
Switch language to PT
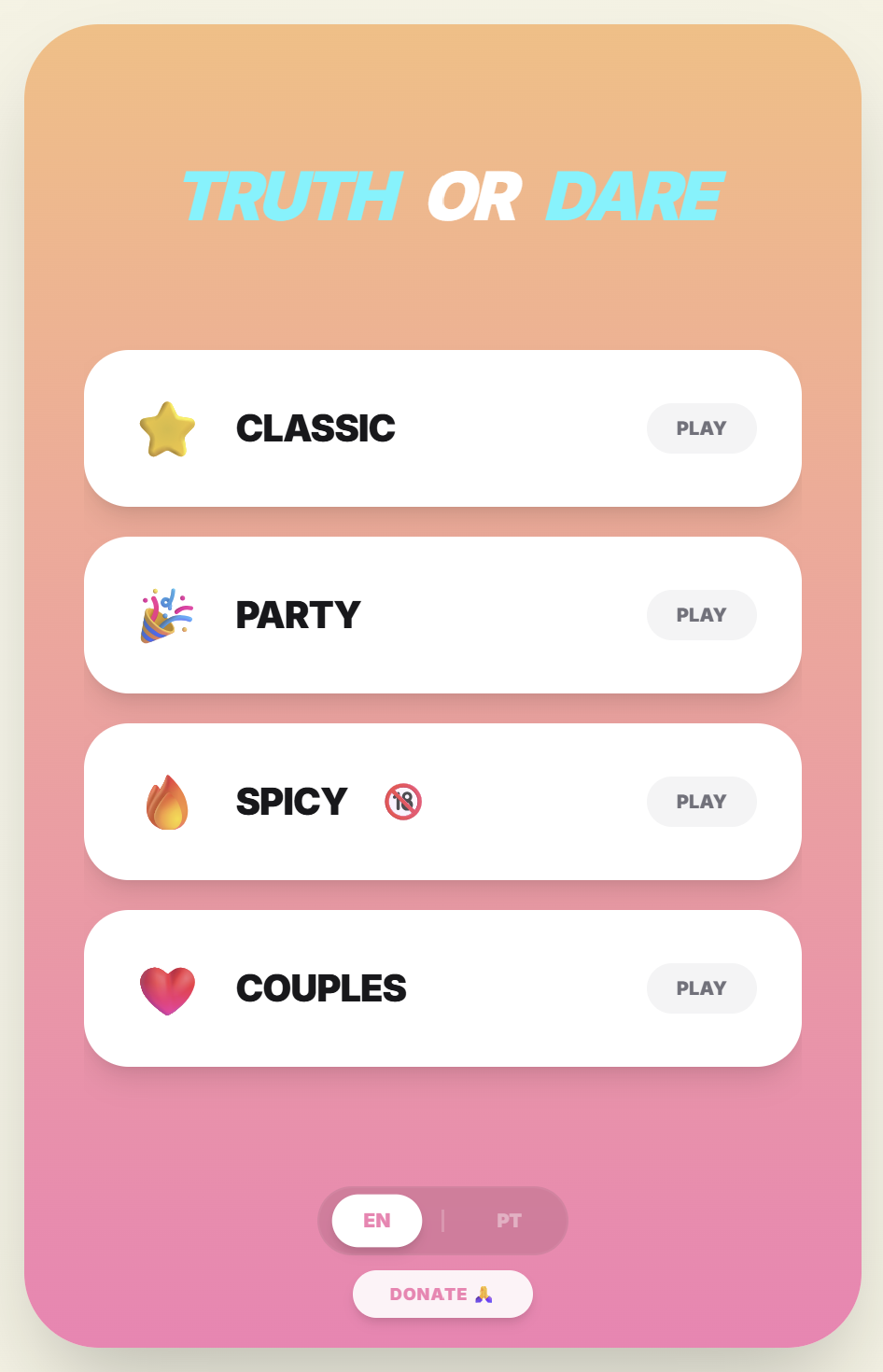coord(507,1220)
